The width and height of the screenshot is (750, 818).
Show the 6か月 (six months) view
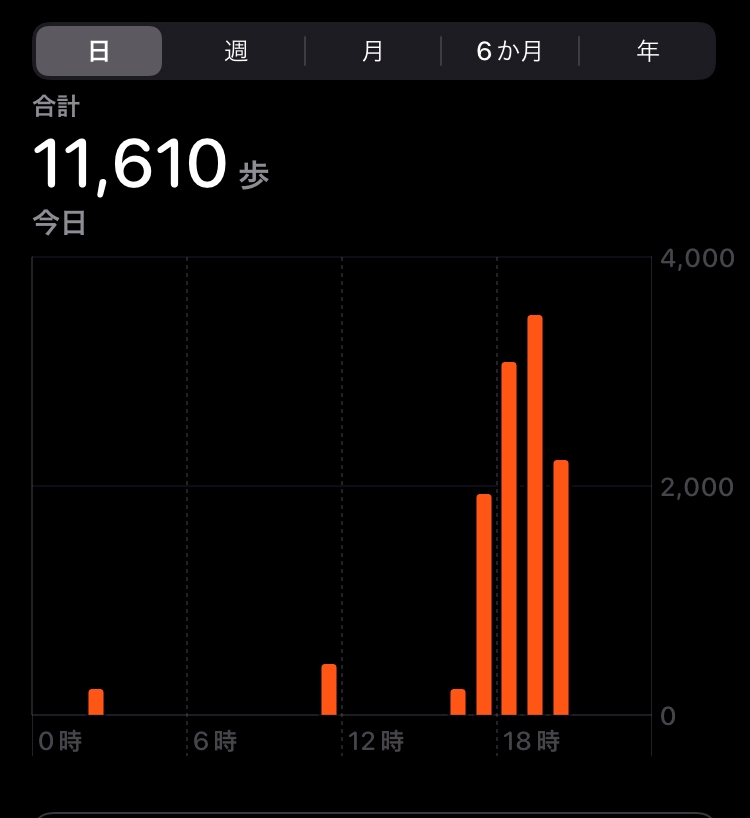[x=510, y=51]
